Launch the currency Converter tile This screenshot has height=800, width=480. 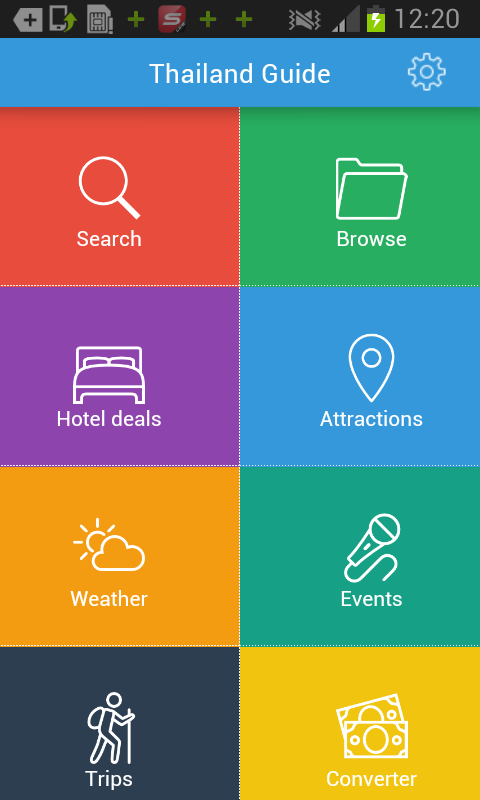(x=360, y=723)
